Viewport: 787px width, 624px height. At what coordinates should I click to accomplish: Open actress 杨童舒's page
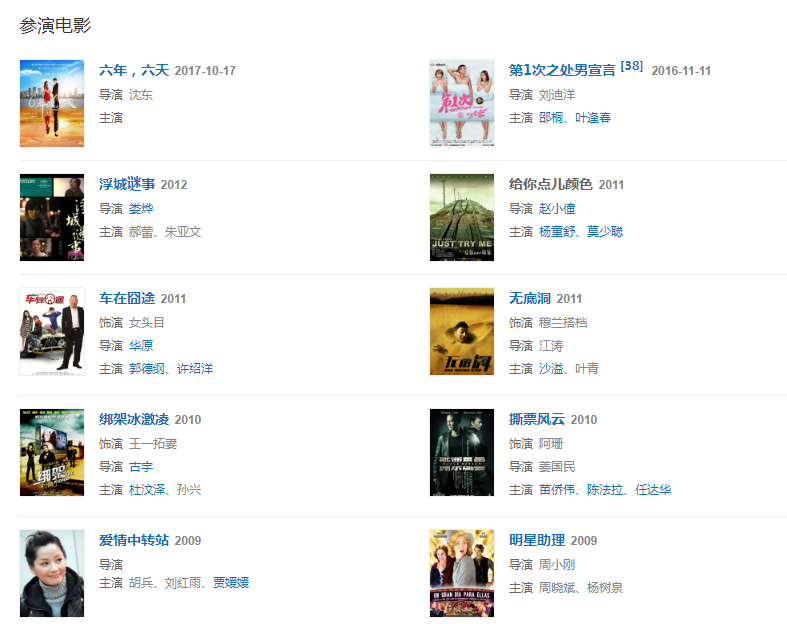[x=558, y=231]
